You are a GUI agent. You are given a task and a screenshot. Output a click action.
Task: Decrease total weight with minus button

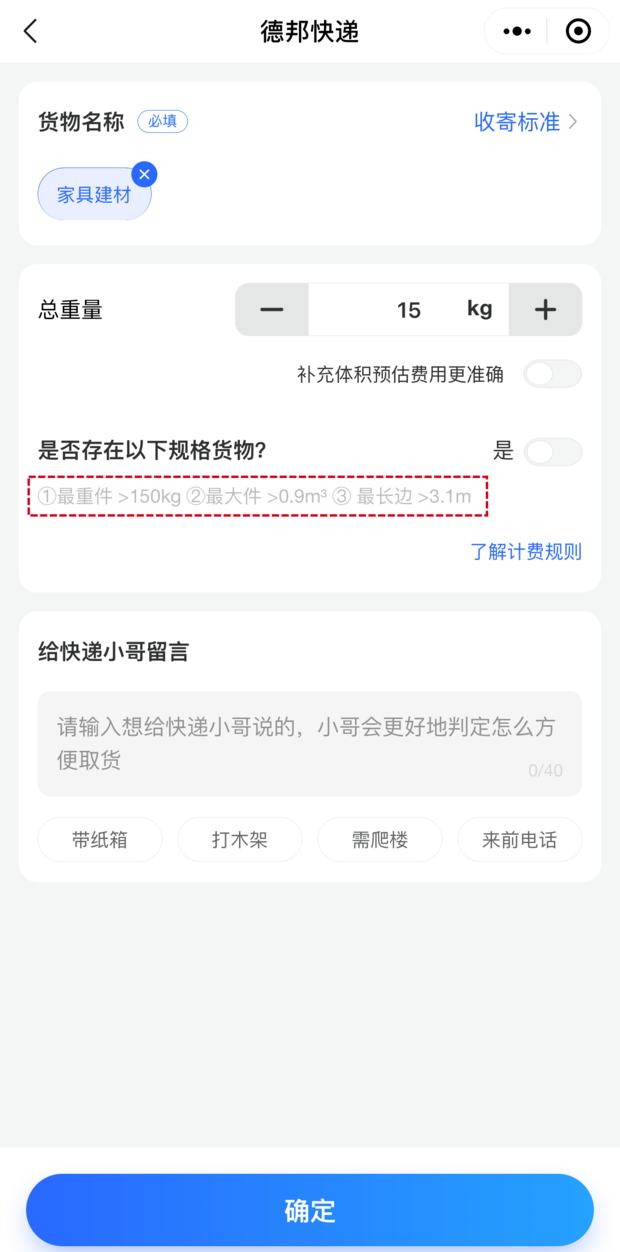[x=272, y=310]
